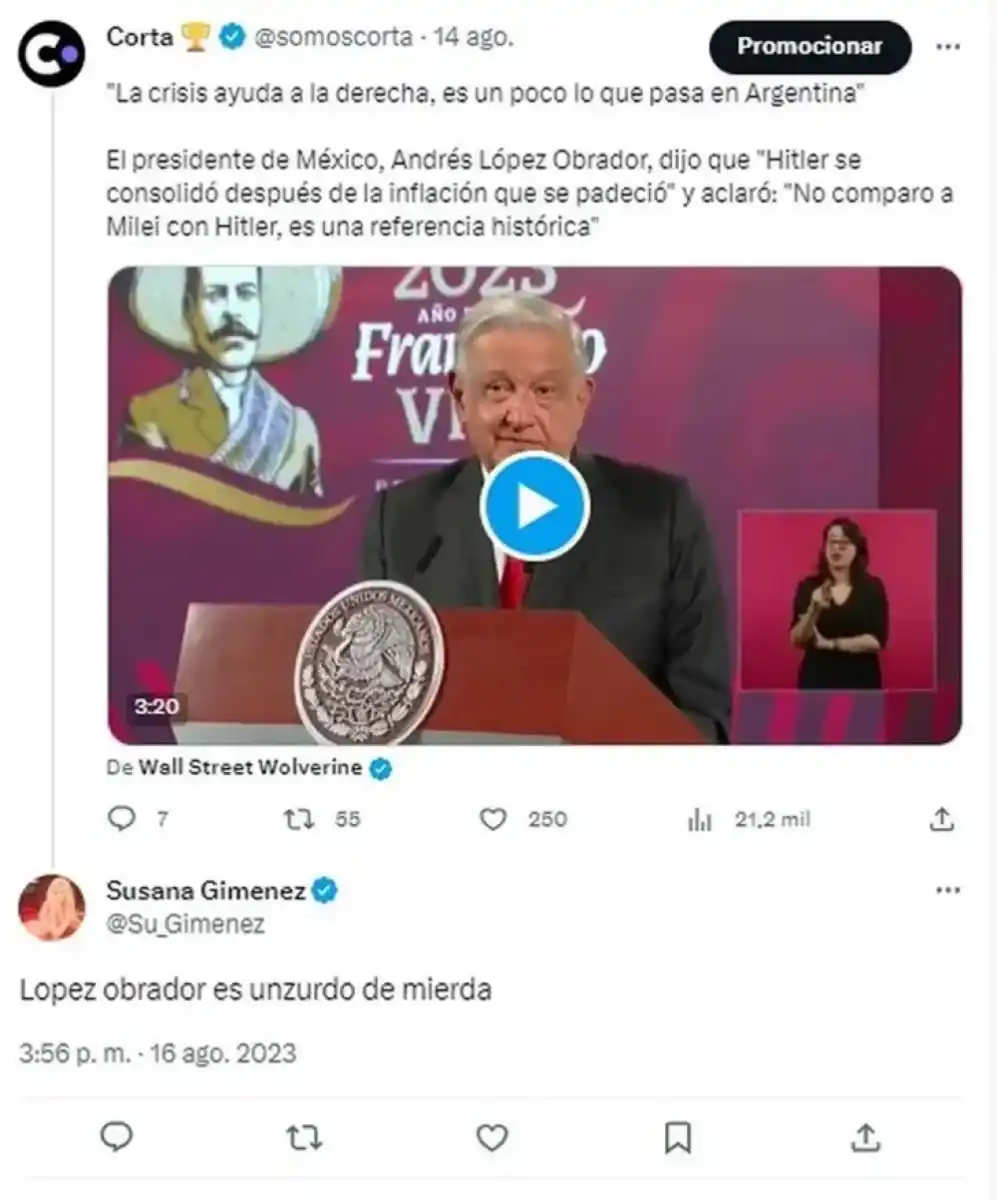Select the like heart icon showing 250 likes
Image resolution: width=997 pixels, height=1200 pixels.
pos(492,819)
